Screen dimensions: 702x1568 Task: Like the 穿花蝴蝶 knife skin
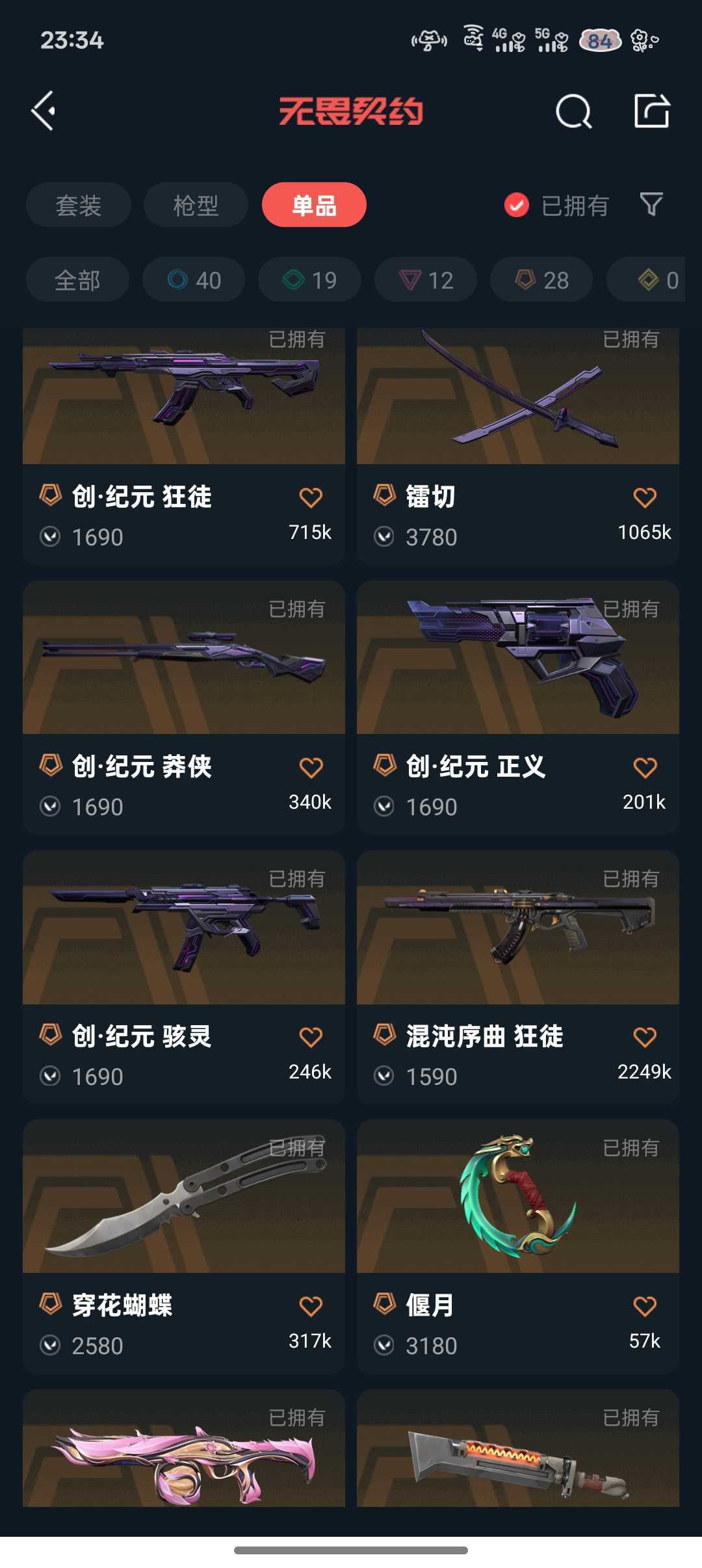[311, 1307]
